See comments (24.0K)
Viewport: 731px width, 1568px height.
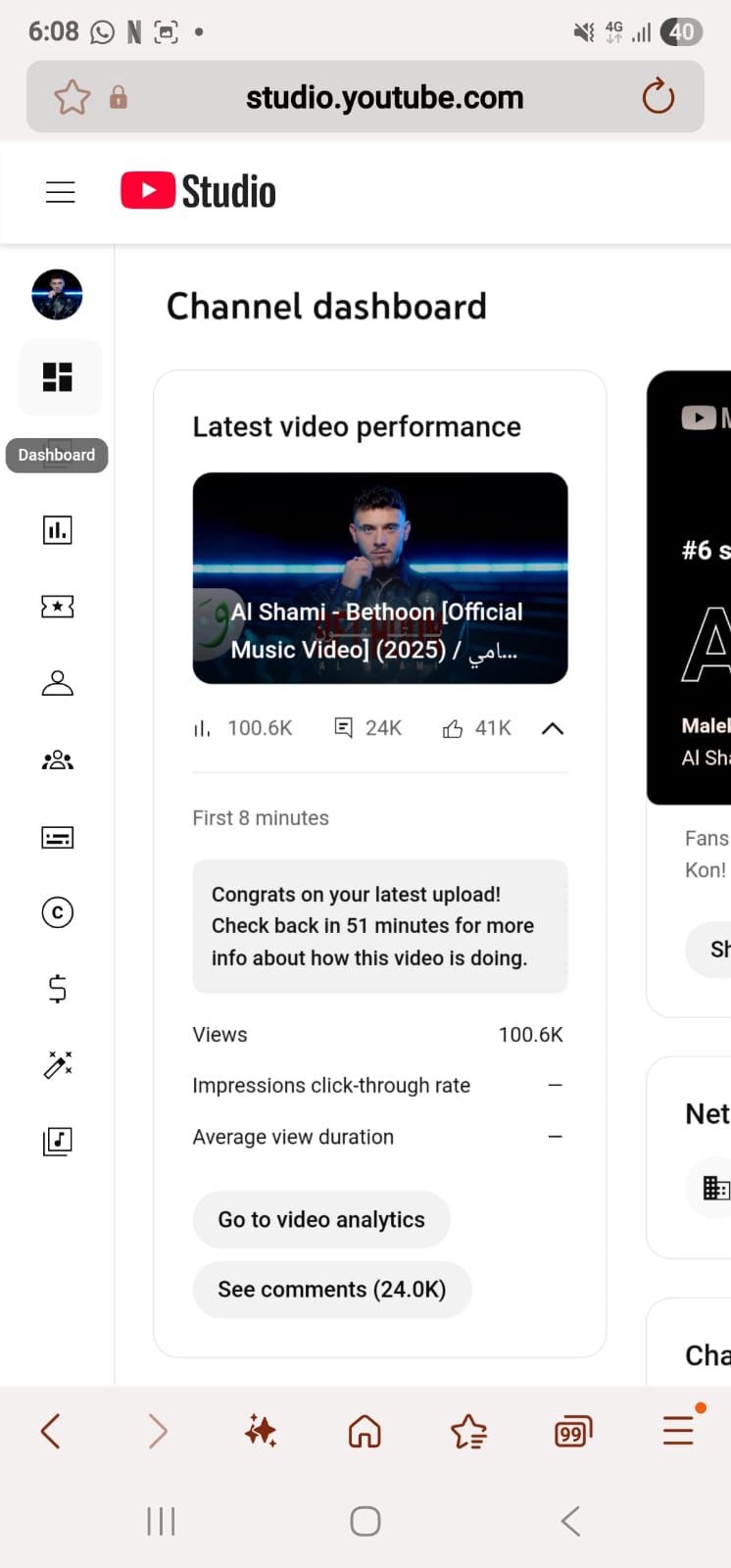tap(331, 1290)
